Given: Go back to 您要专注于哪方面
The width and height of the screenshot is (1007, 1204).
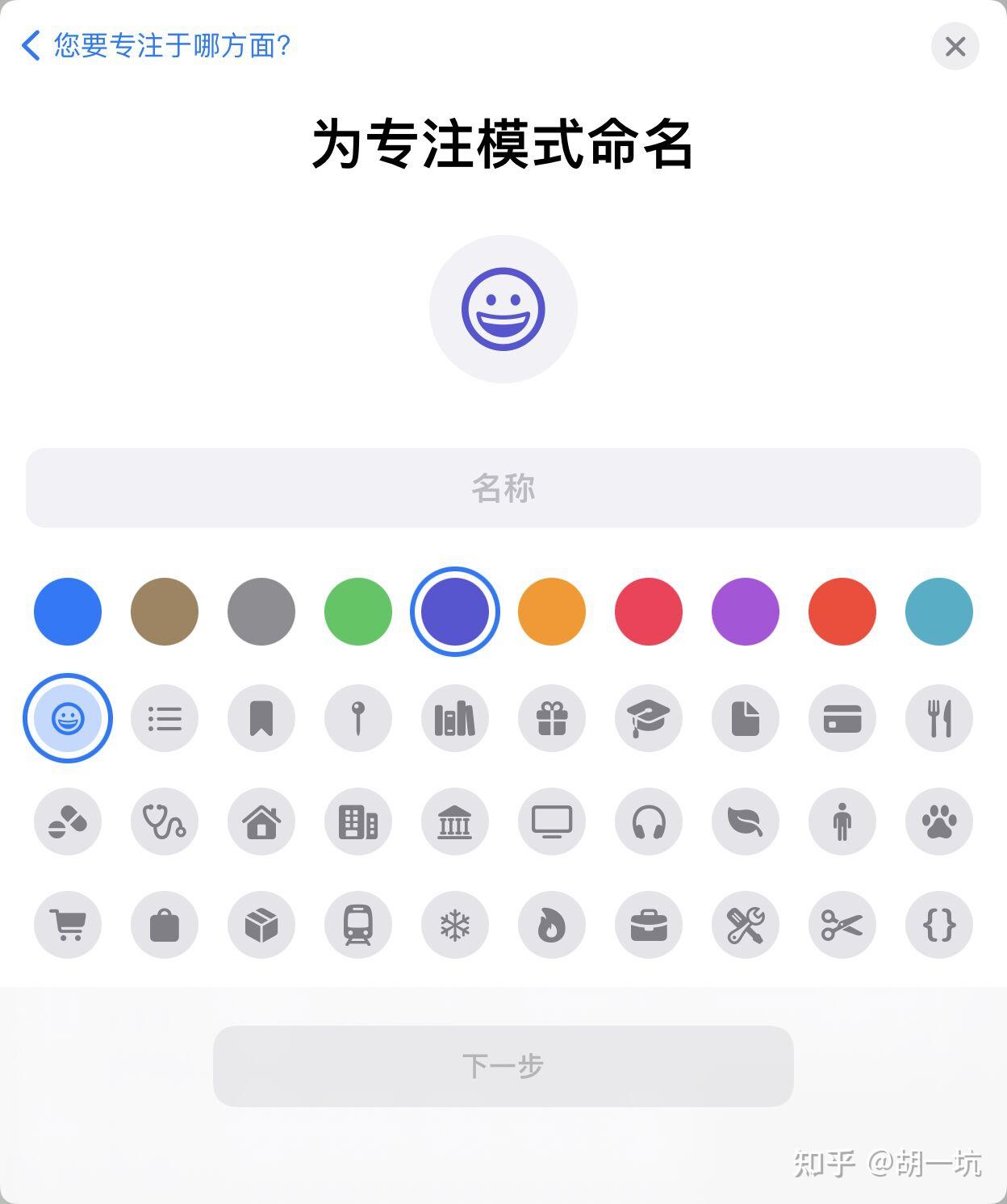Looking at the screenshot, I should point(157,46).
